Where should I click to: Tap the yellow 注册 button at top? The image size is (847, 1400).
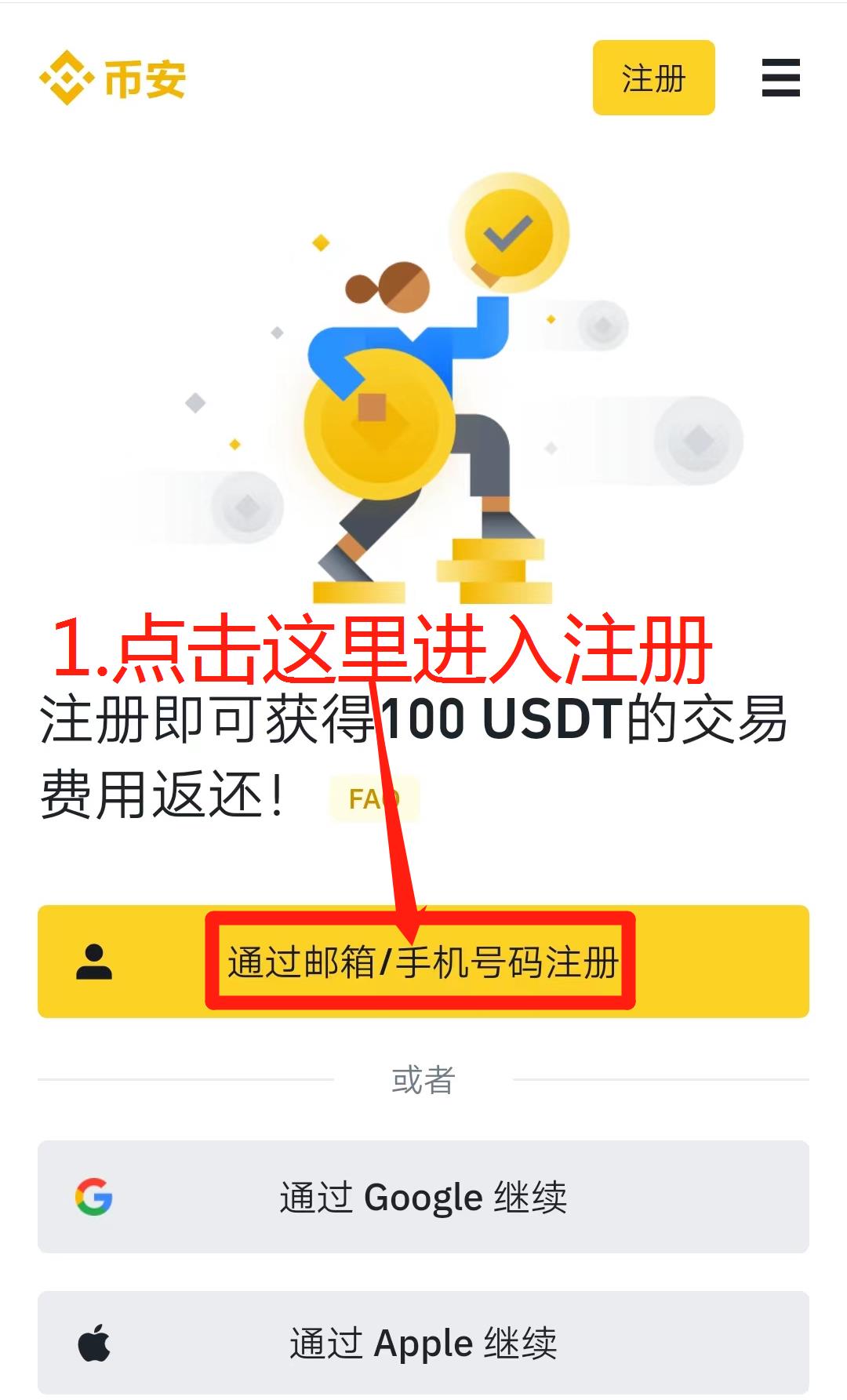click(x=653, y=78)
